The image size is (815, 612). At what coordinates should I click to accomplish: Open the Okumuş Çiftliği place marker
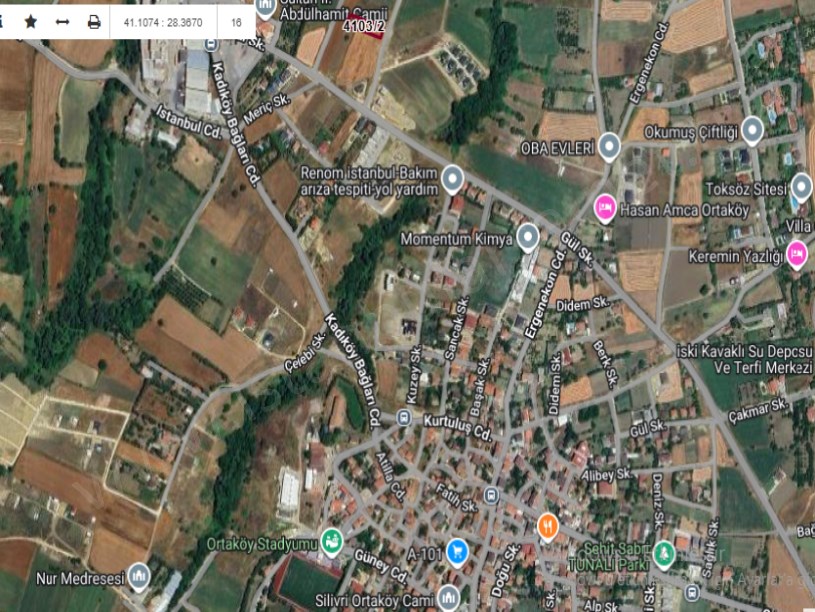(x=752, y=129)
